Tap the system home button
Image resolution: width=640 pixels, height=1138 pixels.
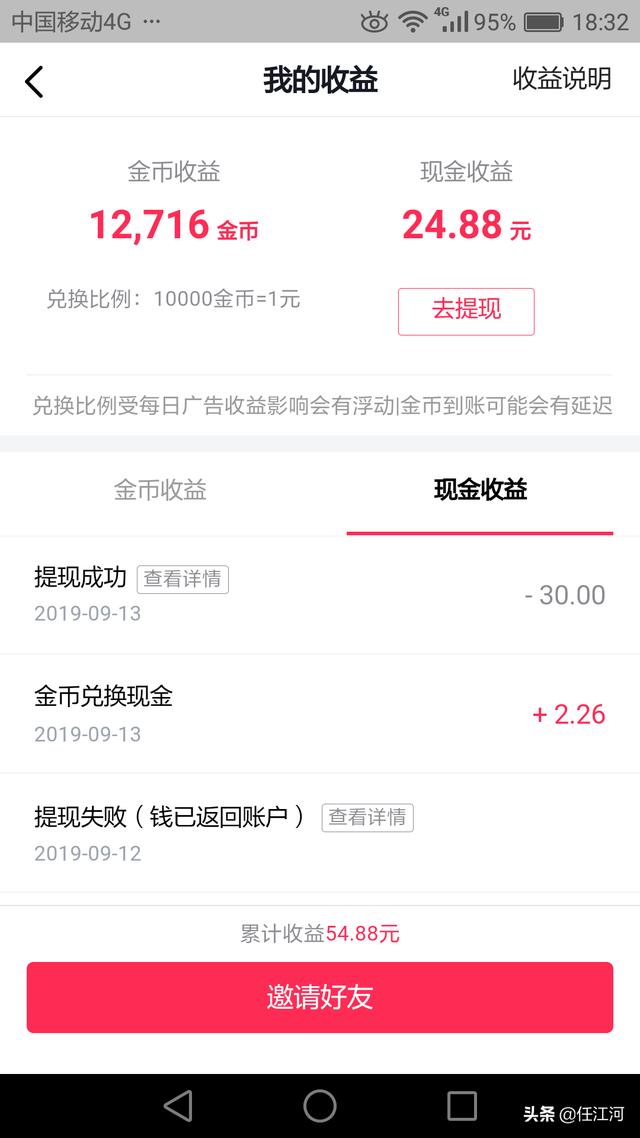320,1106
